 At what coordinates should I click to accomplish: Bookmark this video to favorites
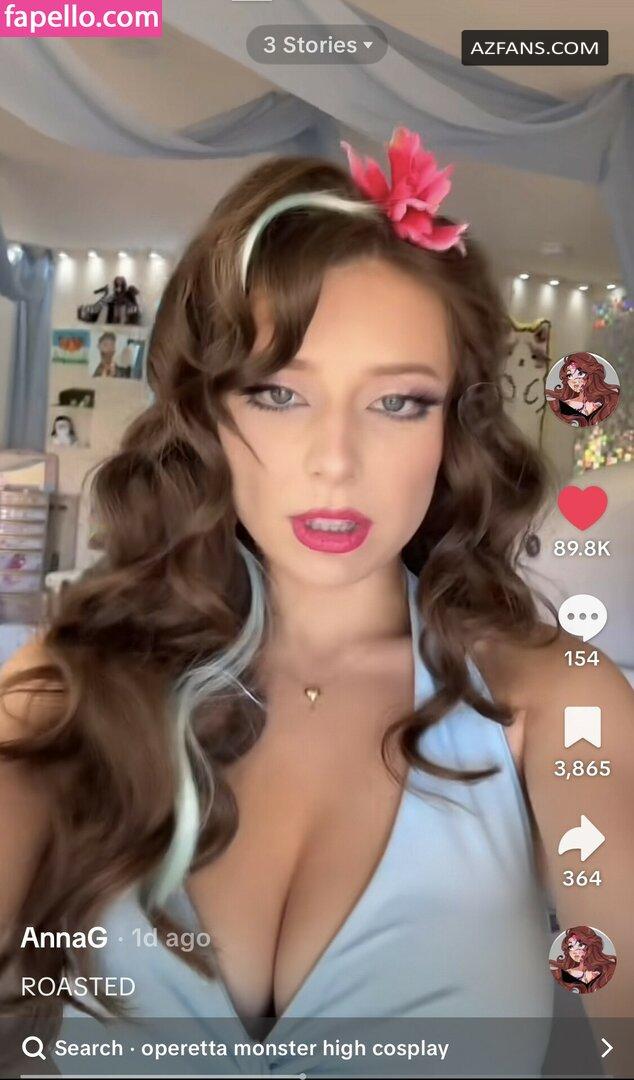click(582, 727)
